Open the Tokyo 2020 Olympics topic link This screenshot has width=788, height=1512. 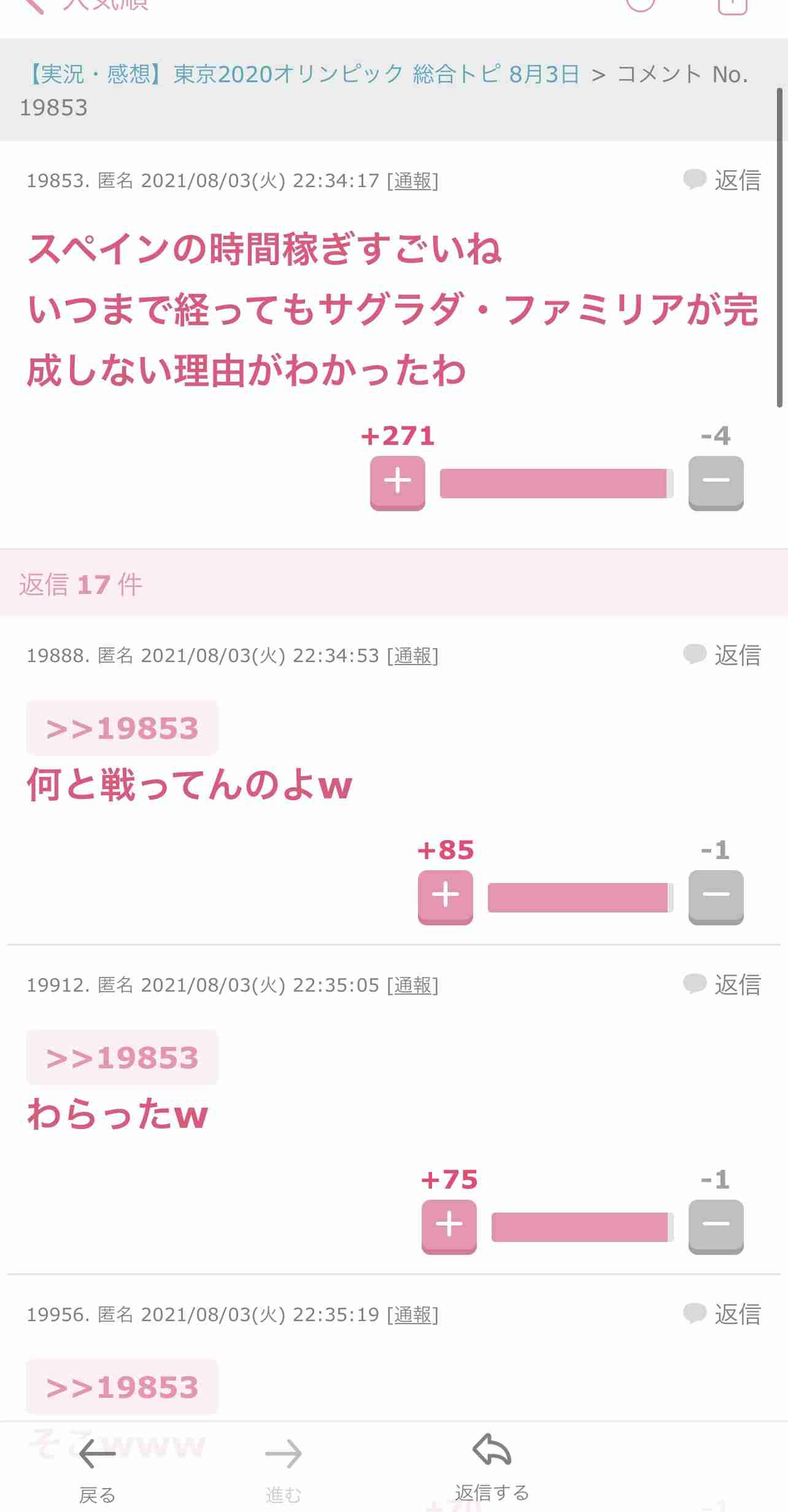(x=303, y=74)
